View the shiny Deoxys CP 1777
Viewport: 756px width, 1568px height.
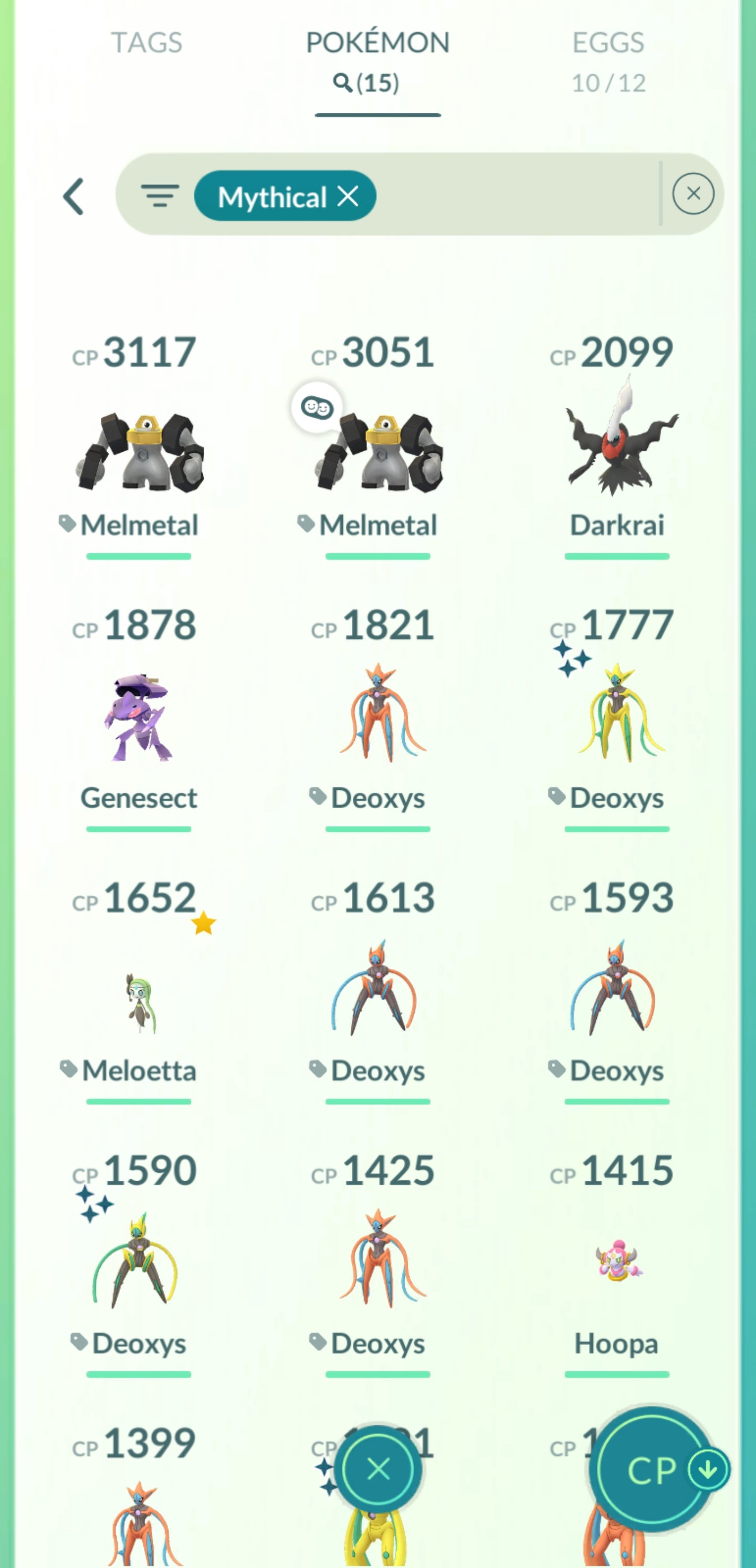[x=616, y=718]
